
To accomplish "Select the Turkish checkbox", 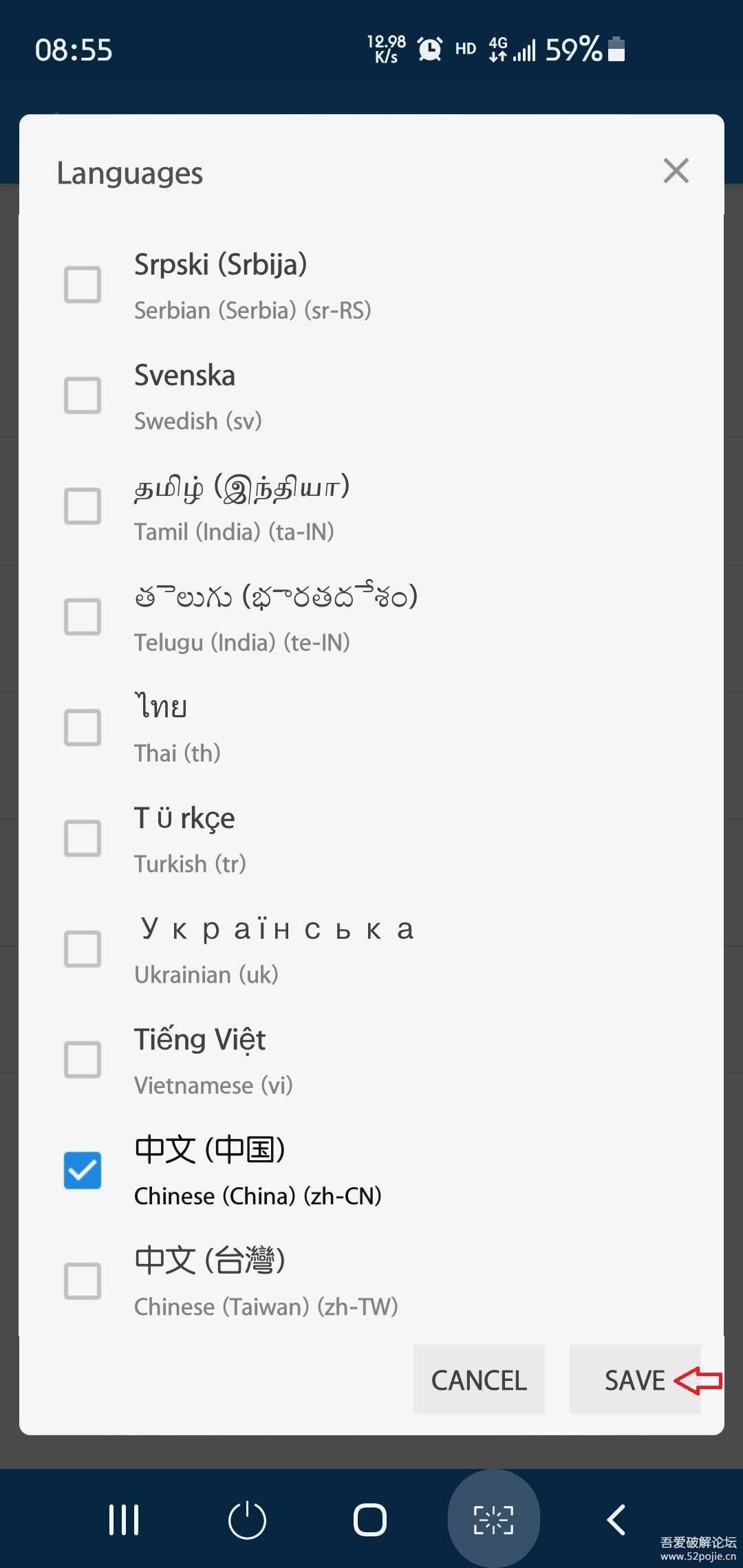I will click(83, 838).
